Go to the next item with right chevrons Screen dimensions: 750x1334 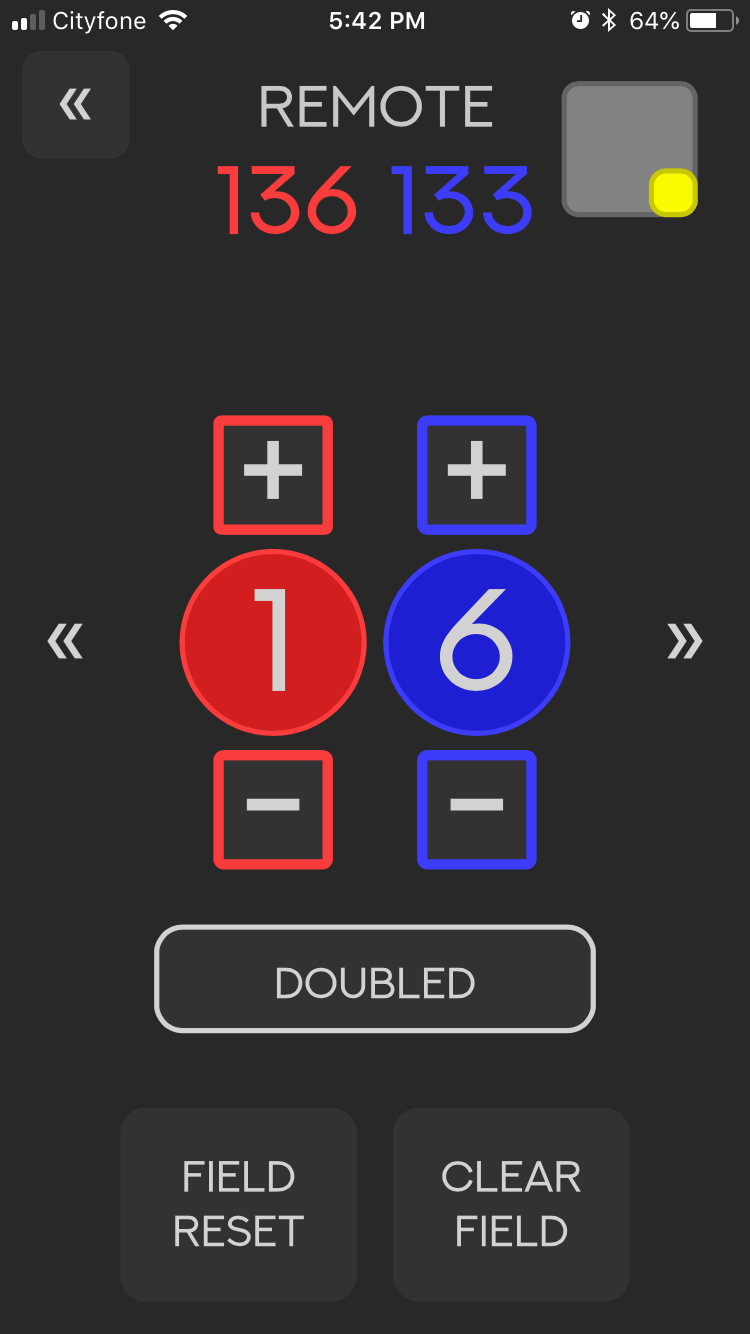pos(685,641)
